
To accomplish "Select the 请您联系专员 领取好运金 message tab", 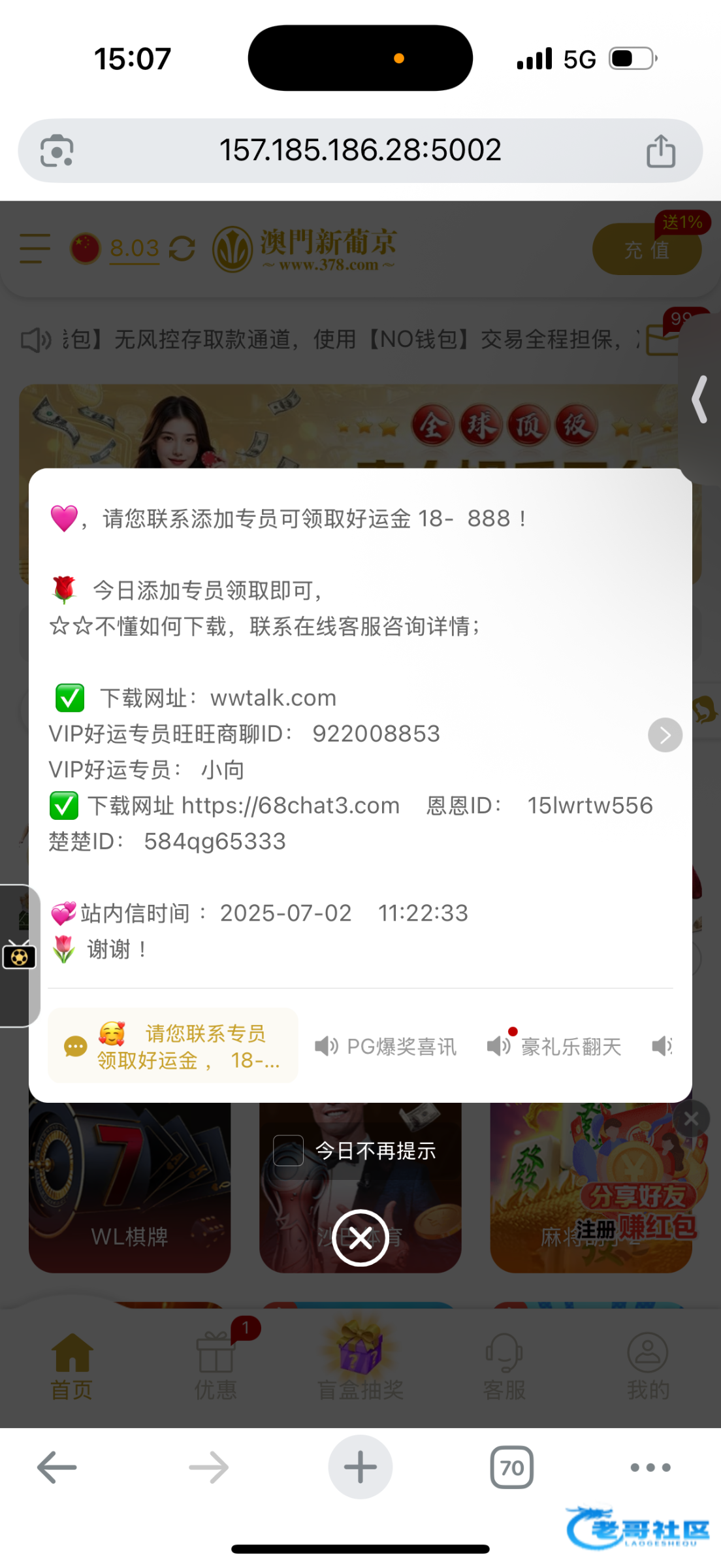I will [x=173, y=1046].
